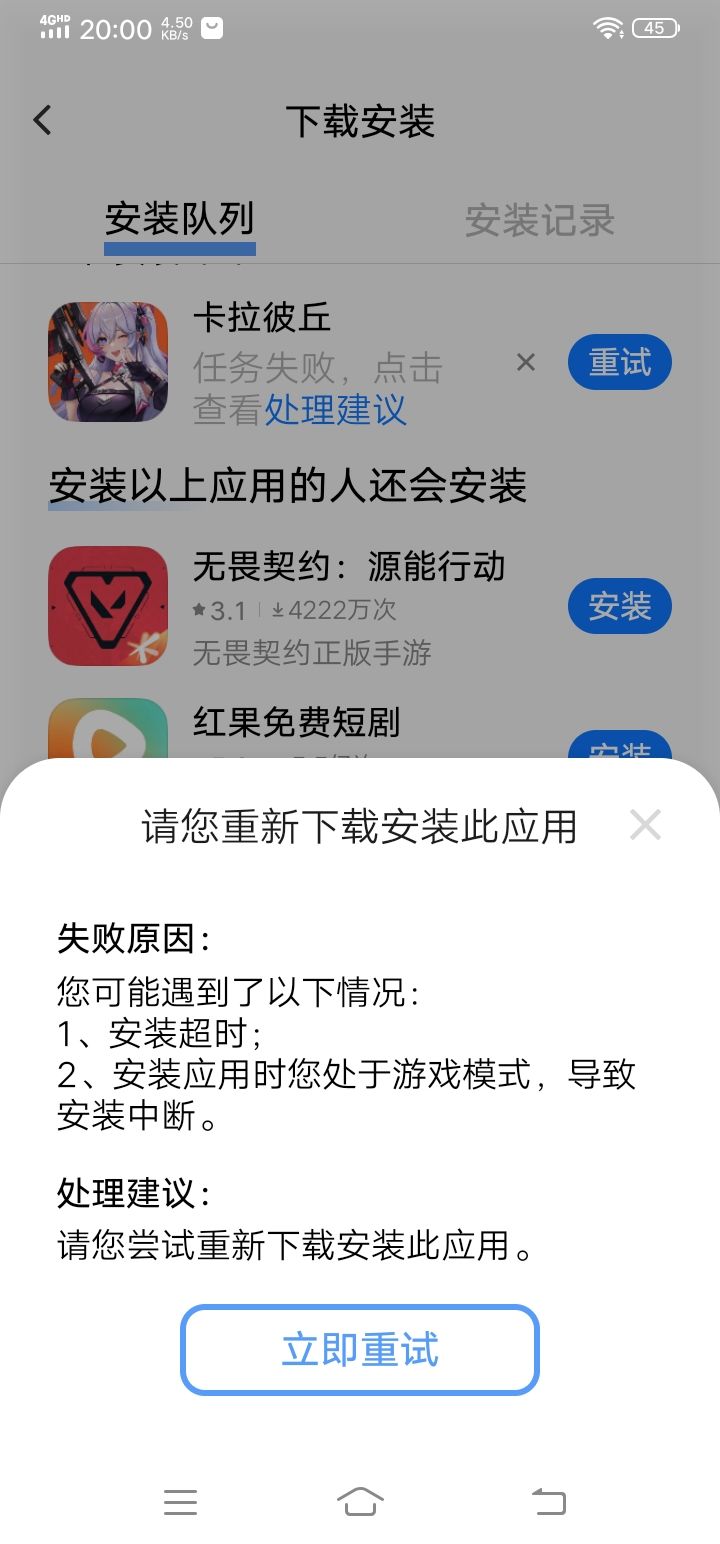Image resolution: width=720 pixels, height=1544 pixels.
Task: Cancel the 卡拉彼丘 download with the × icon
Action: [x=525, y=363]
